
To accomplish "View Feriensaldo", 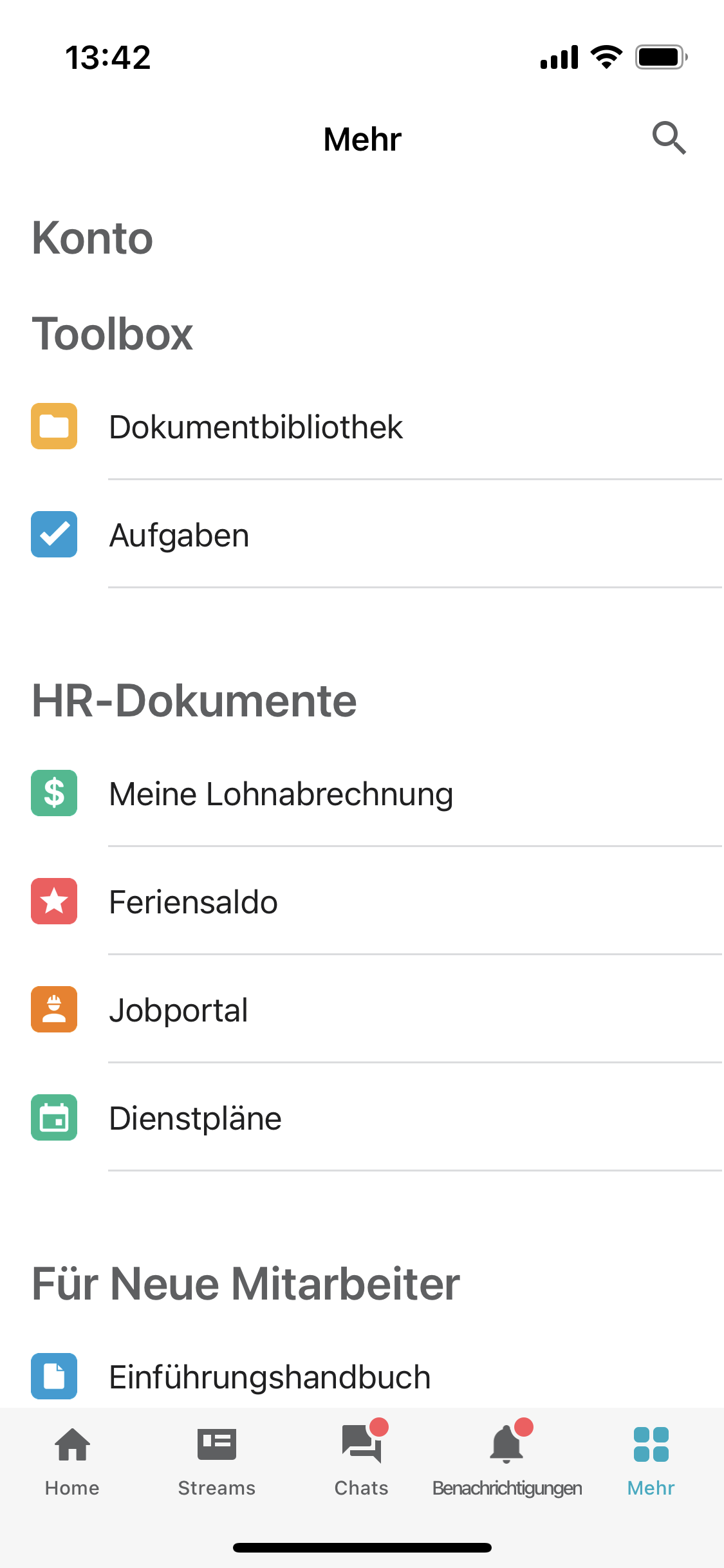I will click(x=362, y=902).
